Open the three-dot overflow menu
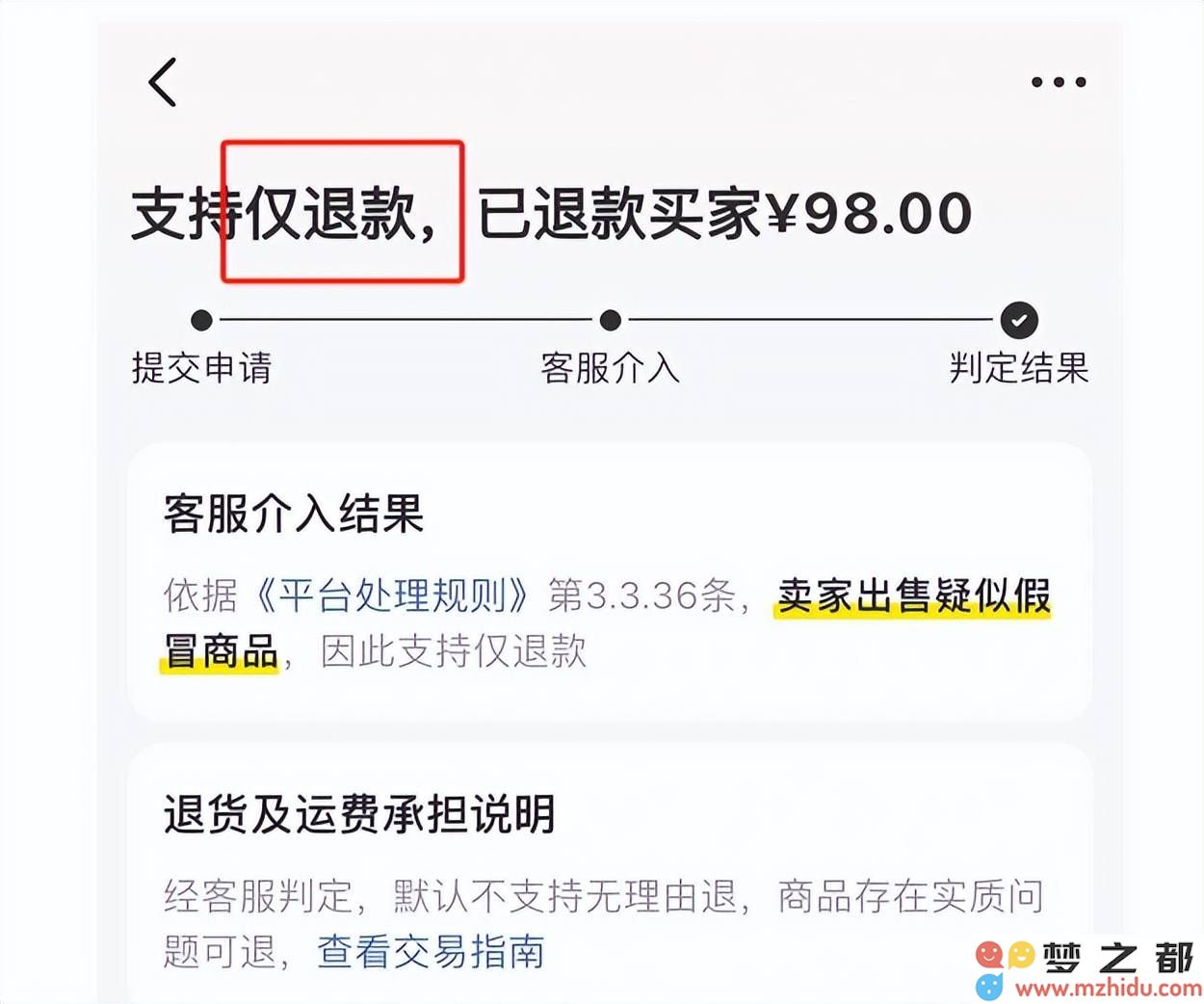1204x1004 pixels. (1058, 83)
